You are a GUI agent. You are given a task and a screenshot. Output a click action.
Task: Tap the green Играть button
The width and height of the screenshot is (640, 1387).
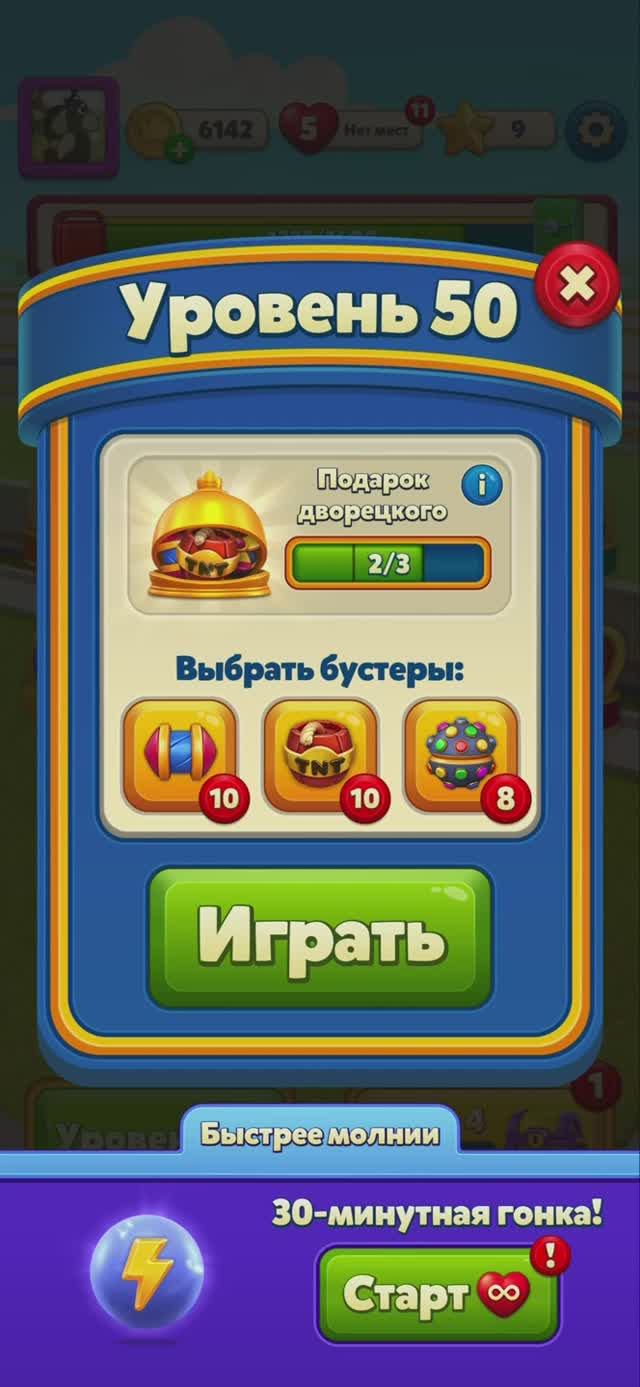click(320, 936)
